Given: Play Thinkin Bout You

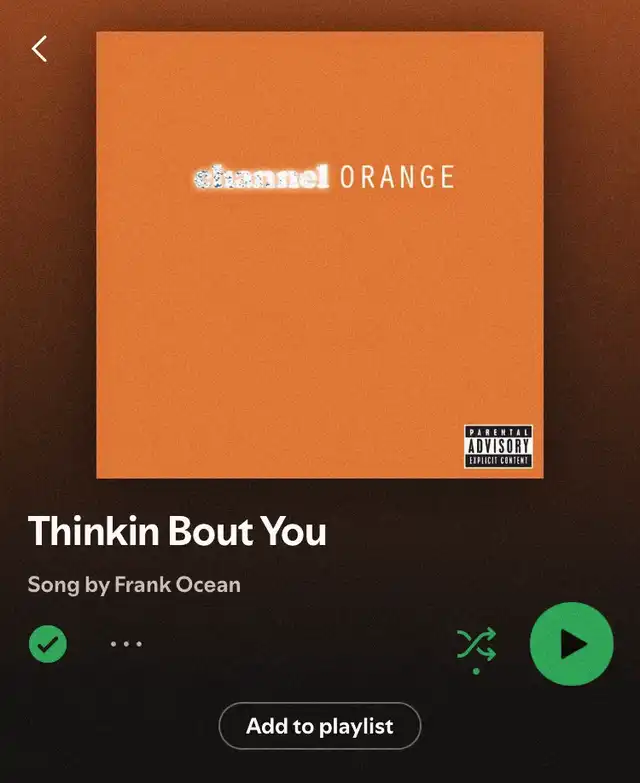Looking at the screenshot, I should point(571,644).
